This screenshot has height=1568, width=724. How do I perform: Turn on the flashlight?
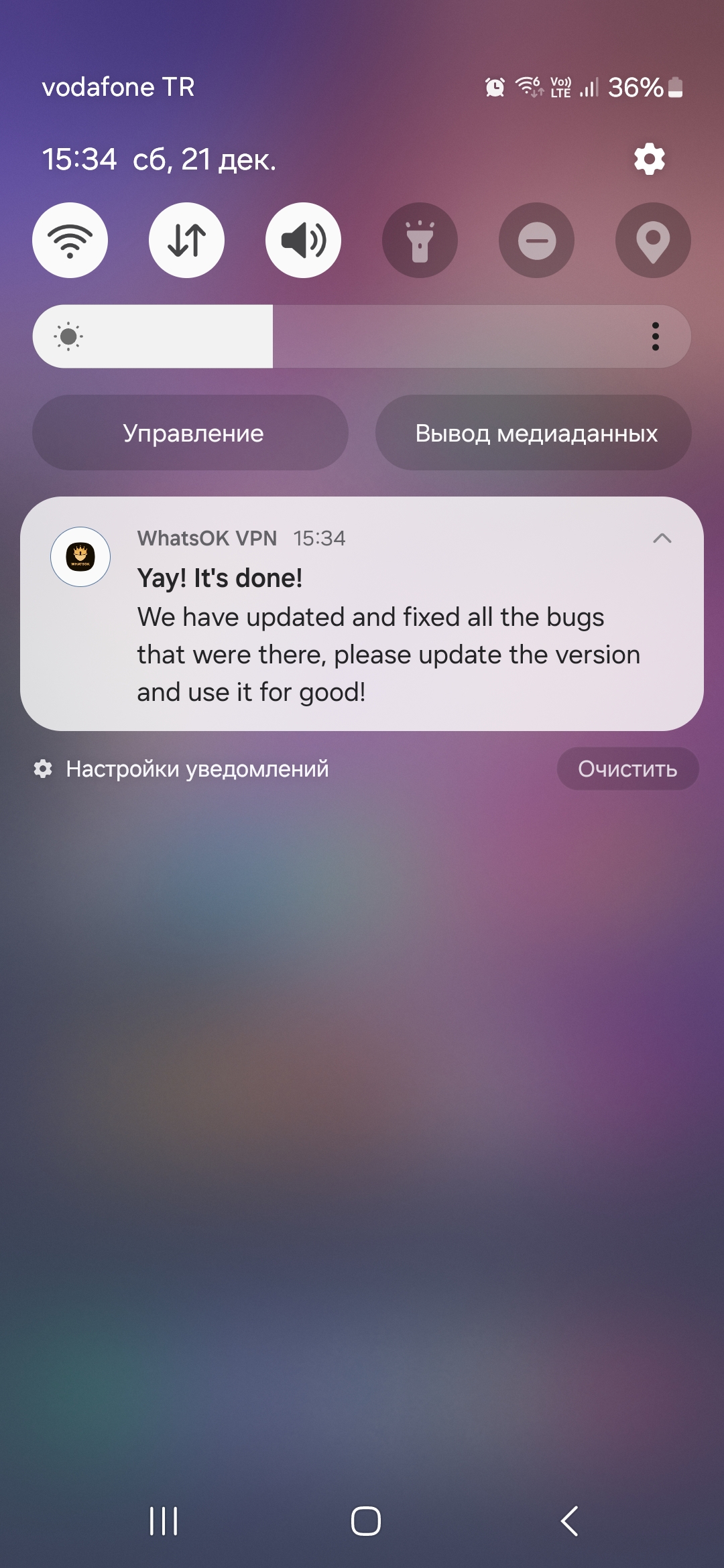[420, 240]
